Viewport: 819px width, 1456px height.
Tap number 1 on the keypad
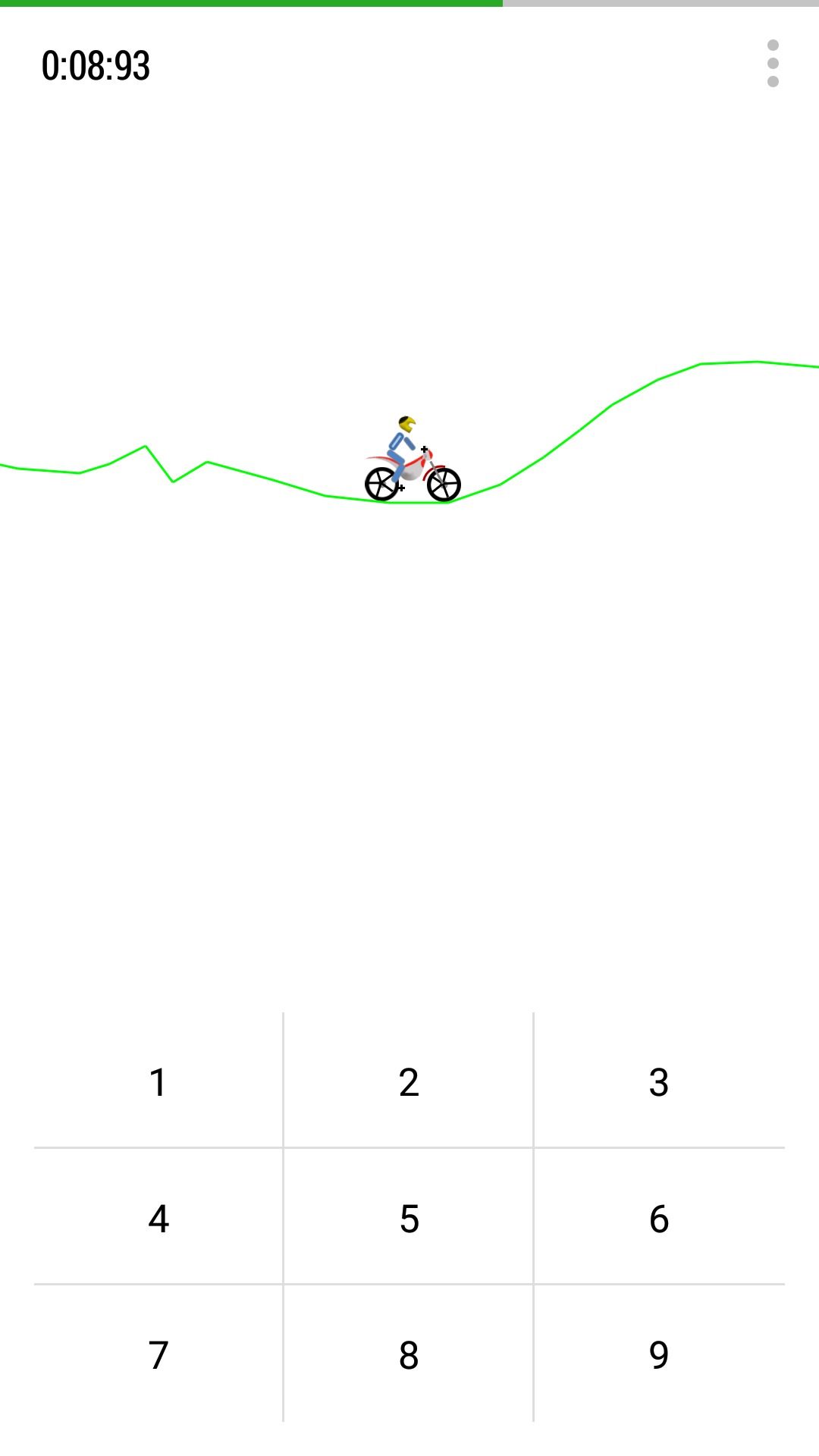158,1081
